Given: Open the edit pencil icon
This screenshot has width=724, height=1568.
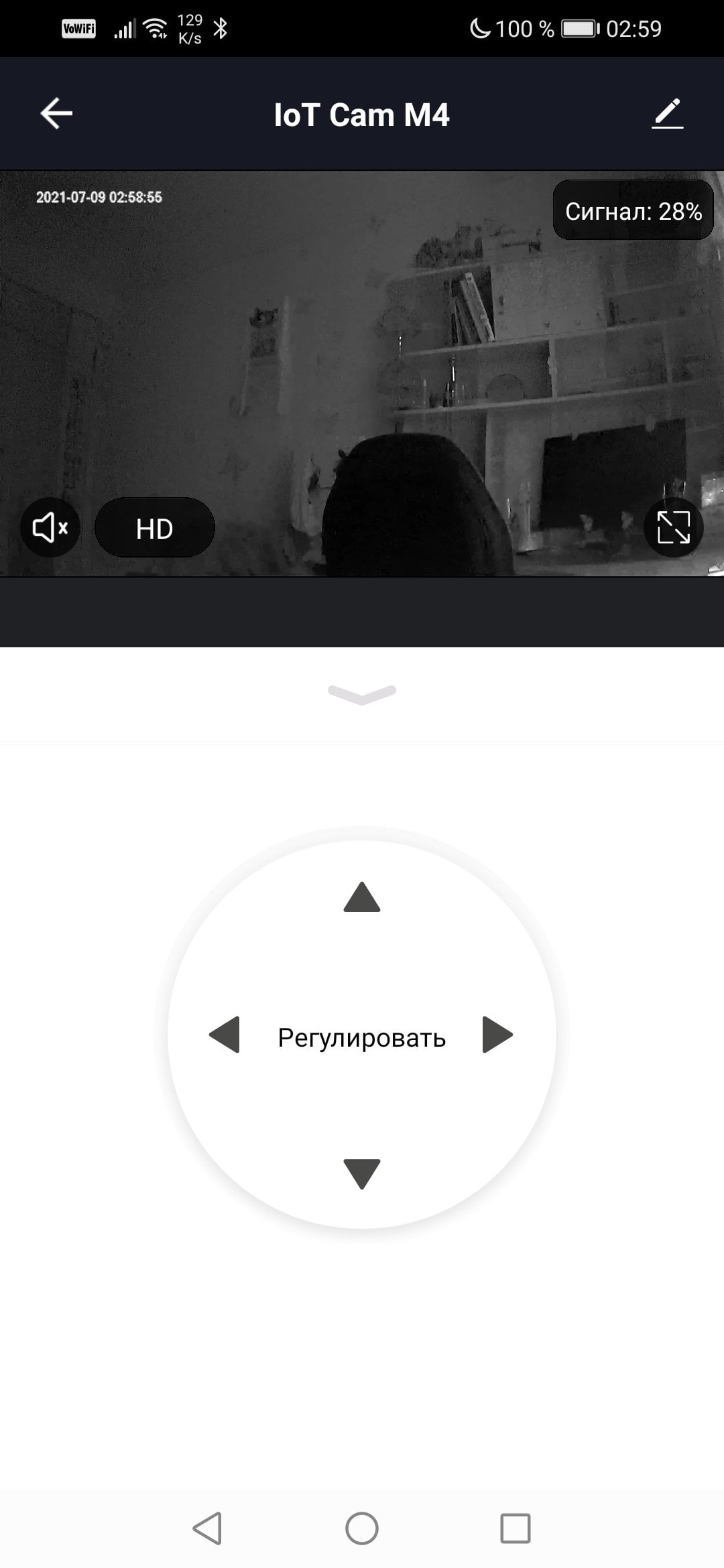Looking at the screenshot, I should point(668,113).
